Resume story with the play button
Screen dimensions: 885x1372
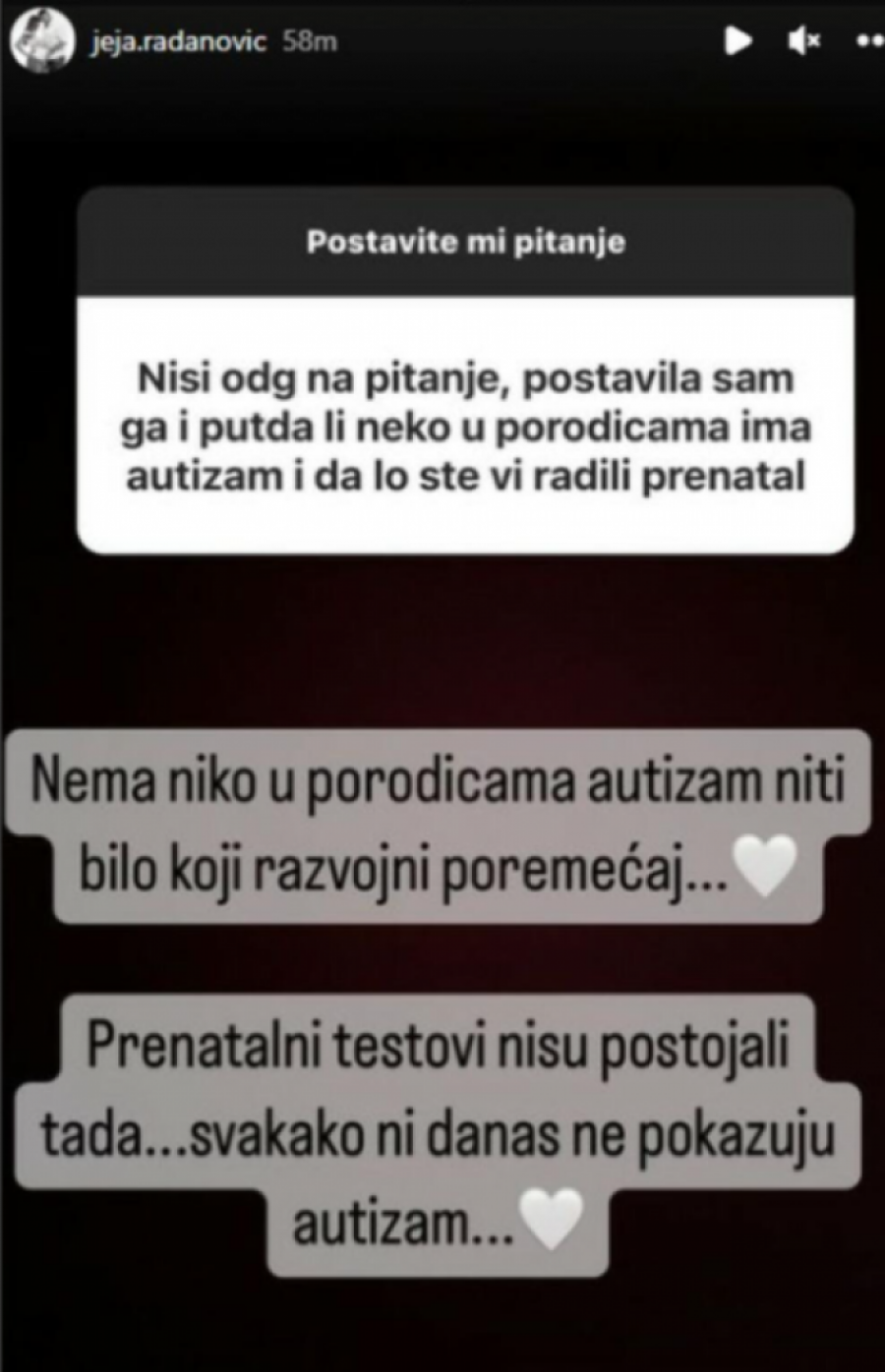tap(737, 41)
